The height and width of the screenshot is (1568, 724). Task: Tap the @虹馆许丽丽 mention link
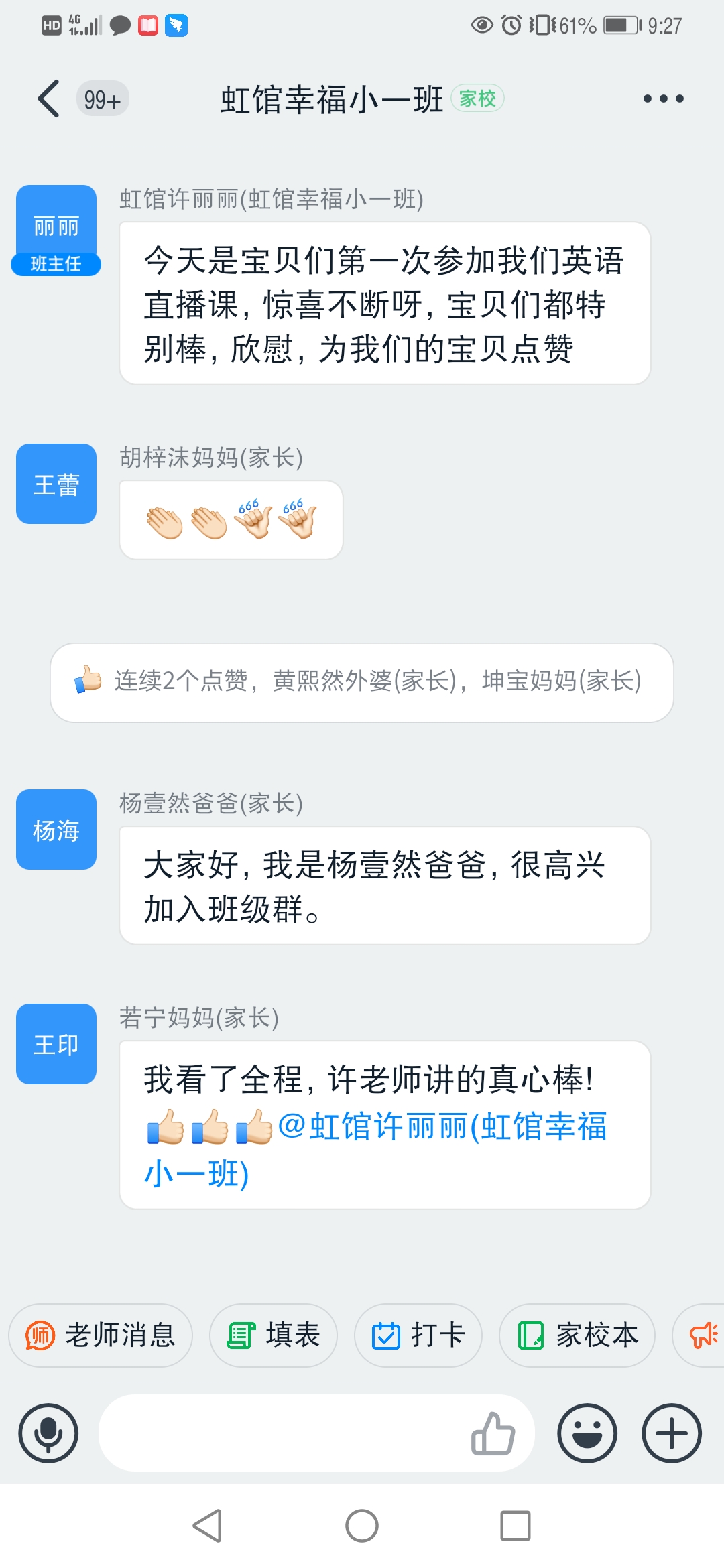[442, 1127]
